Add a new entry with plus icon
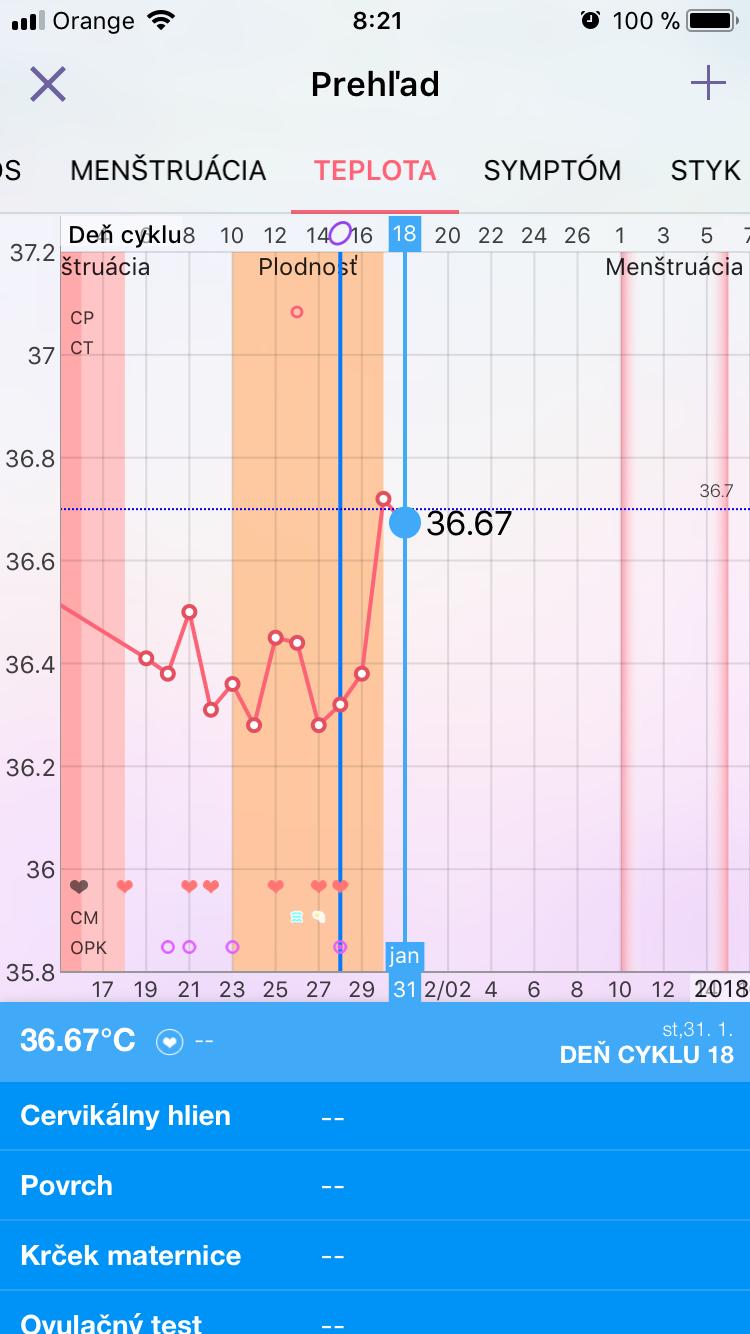 (708, 84)
